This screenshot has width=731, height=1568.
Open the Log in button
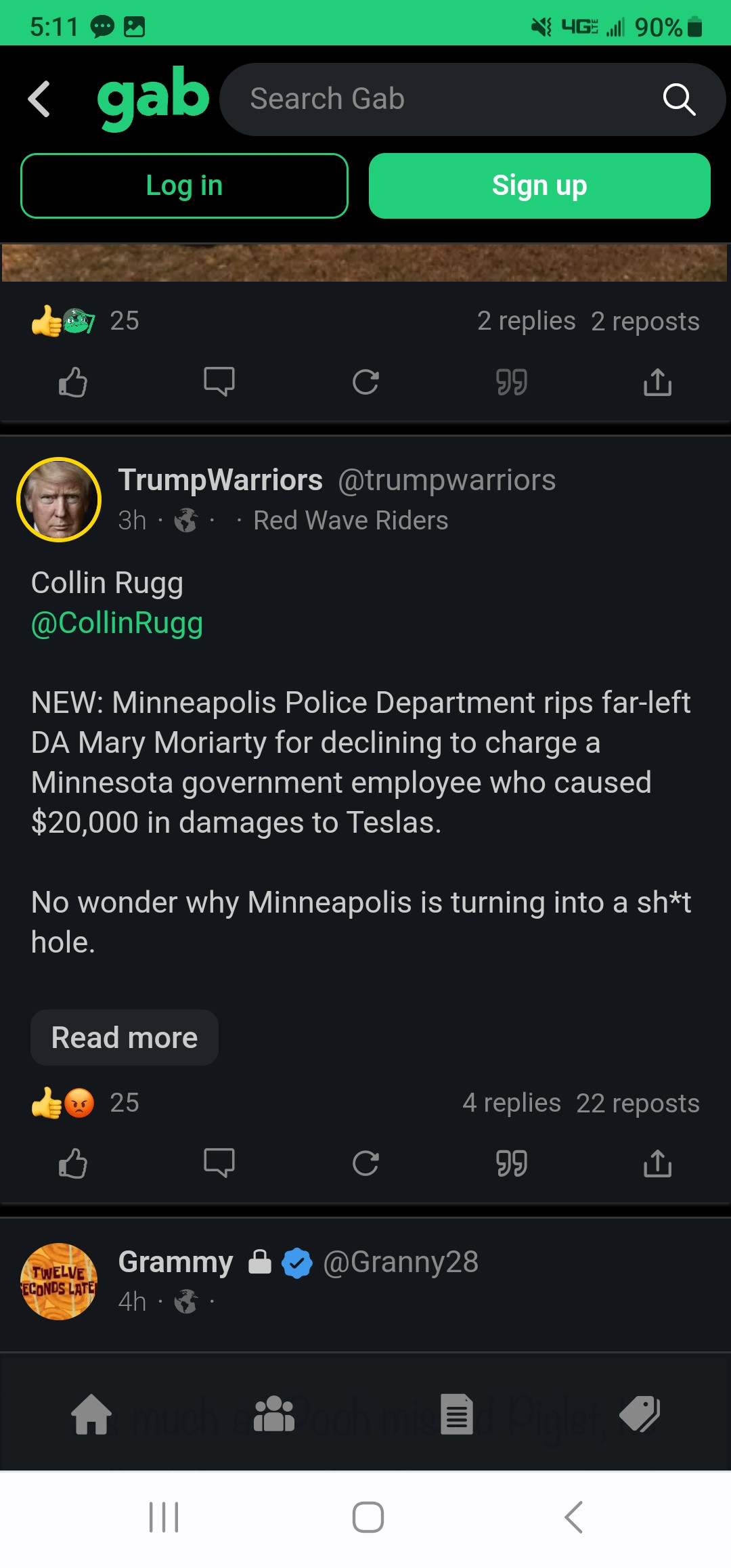(x=184, y=186)
